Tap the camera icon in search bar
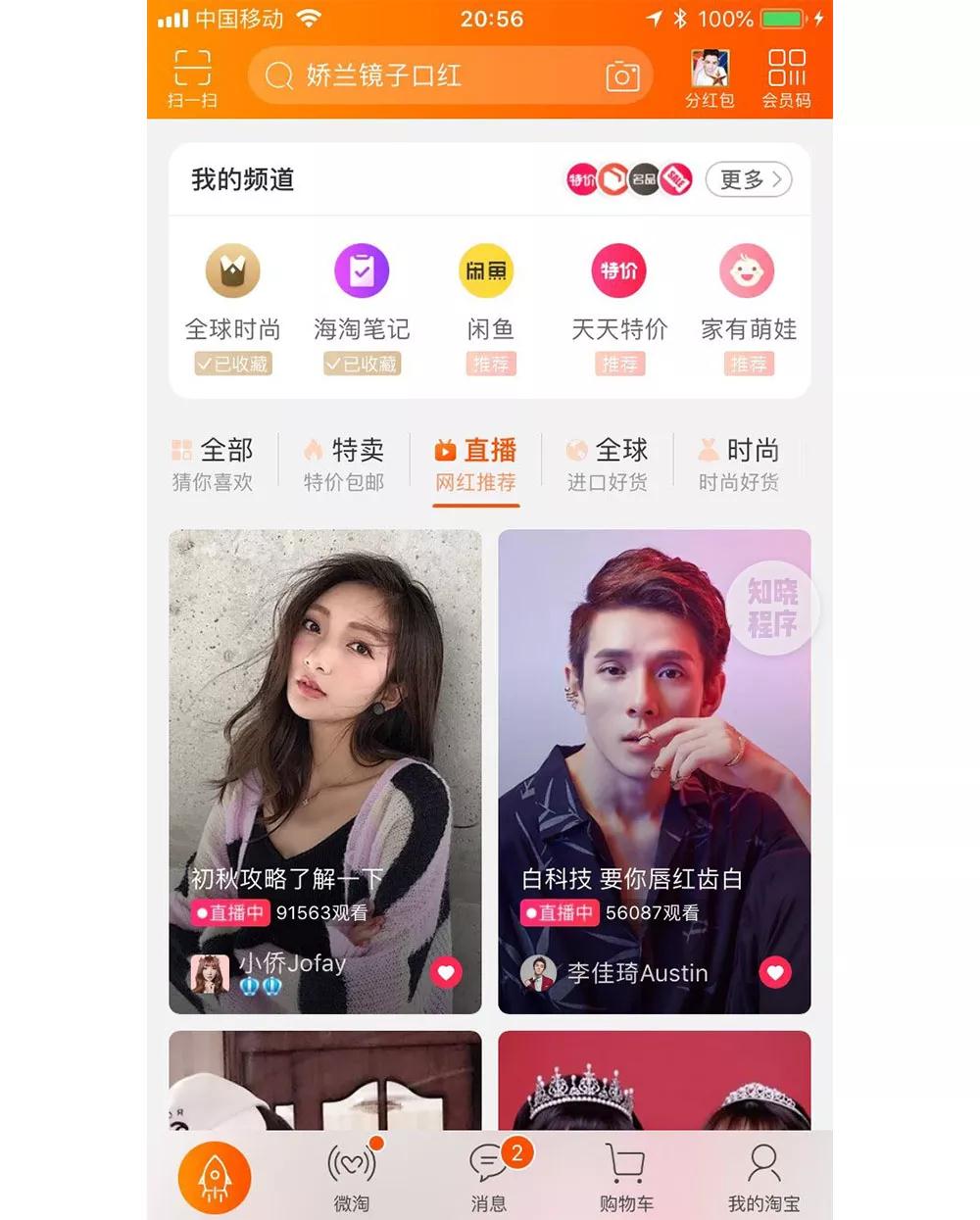The height and width of the screenshot is (1220, 980). [622, 75]
